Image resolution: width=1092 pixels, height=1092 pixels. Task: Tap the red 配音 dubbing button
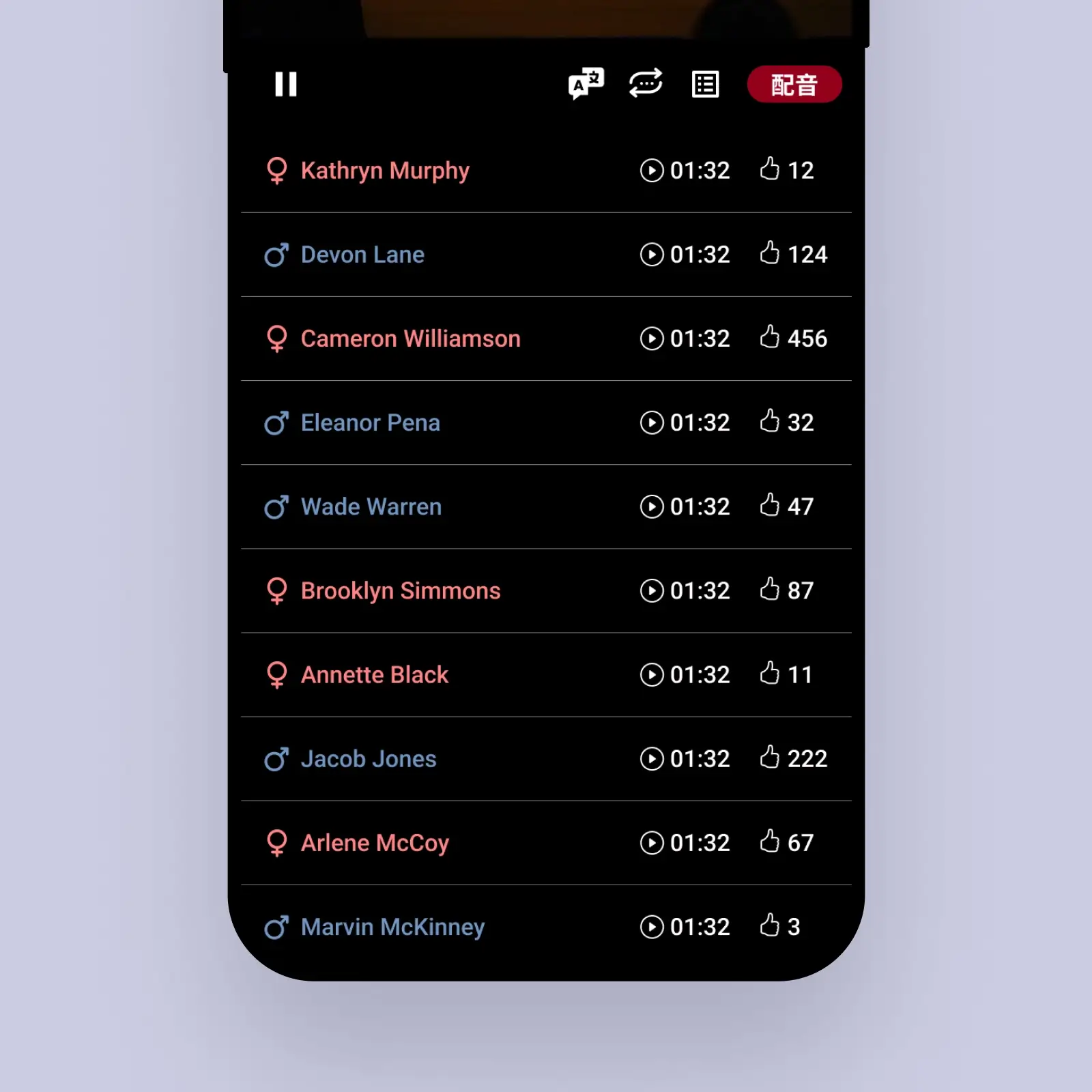794,85
